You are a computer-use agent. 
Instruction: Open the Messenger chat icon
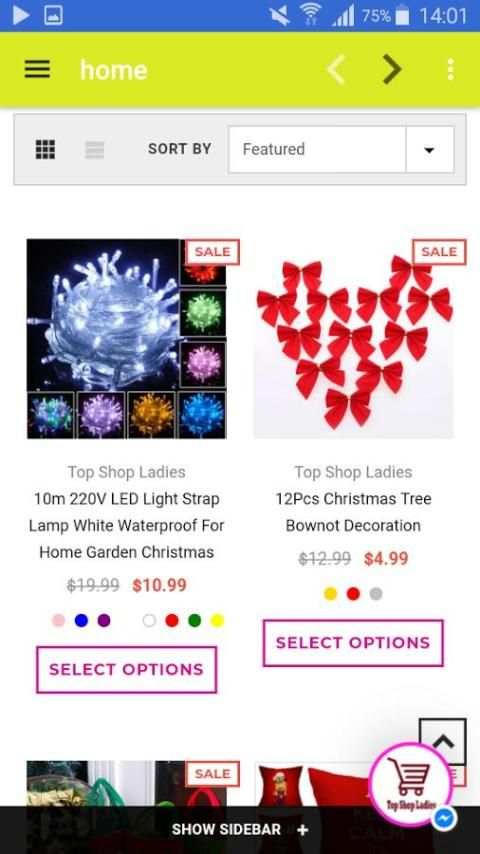pyautogui.click(x=445, y=818)
